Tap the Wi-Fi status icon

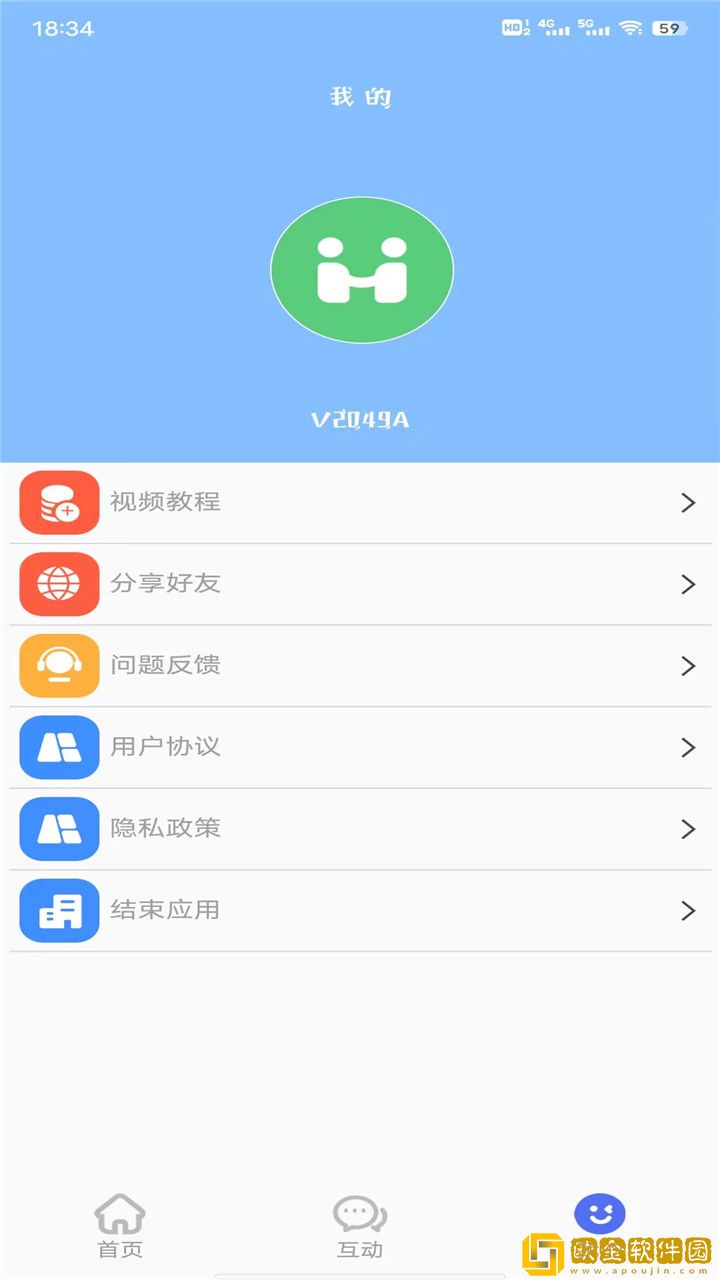tap(630, 28)
